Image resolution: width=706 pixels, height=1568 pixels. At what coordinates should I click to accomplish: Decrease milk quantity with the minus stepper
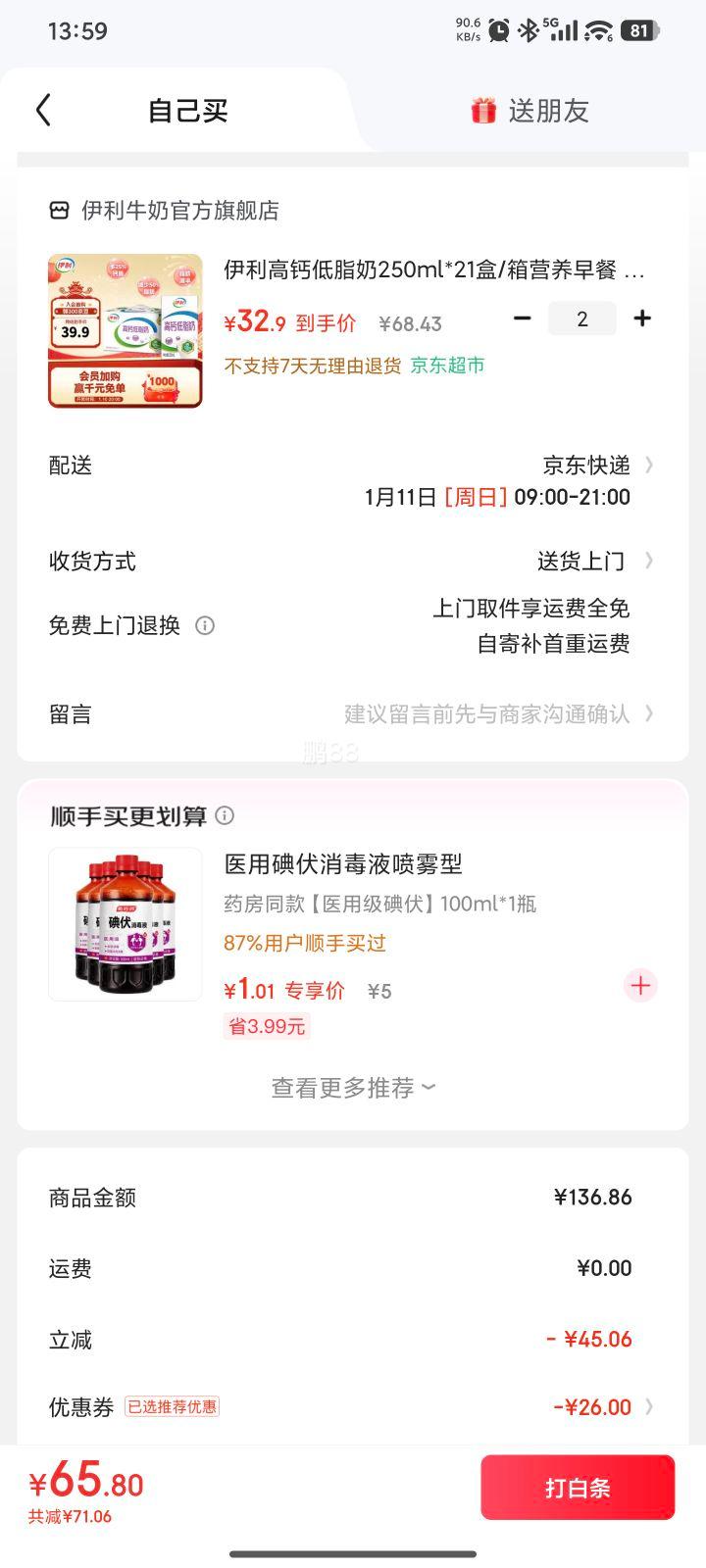tap(523, 318)
